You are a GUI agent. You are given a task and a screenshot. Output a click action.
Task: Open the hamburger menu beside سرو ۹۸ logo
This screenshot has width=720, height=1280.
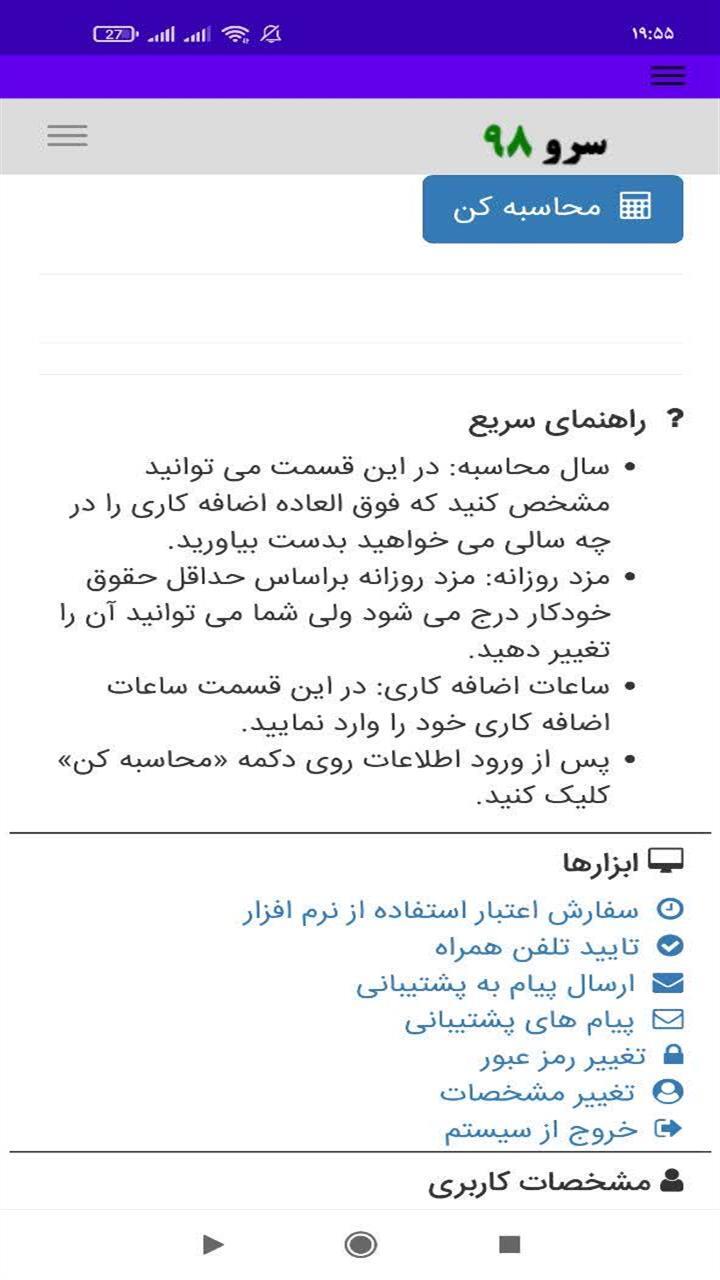click(x=67, y=135)
